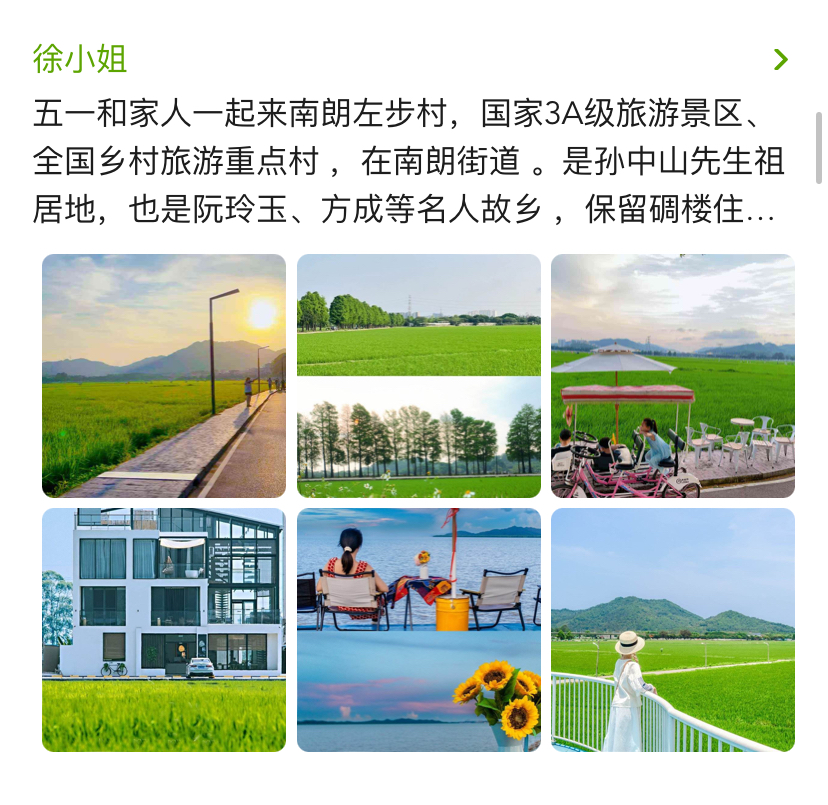The image size is (828, 805).
Task: Open 徐小姐's post via the green chevron
Action: 781,60
